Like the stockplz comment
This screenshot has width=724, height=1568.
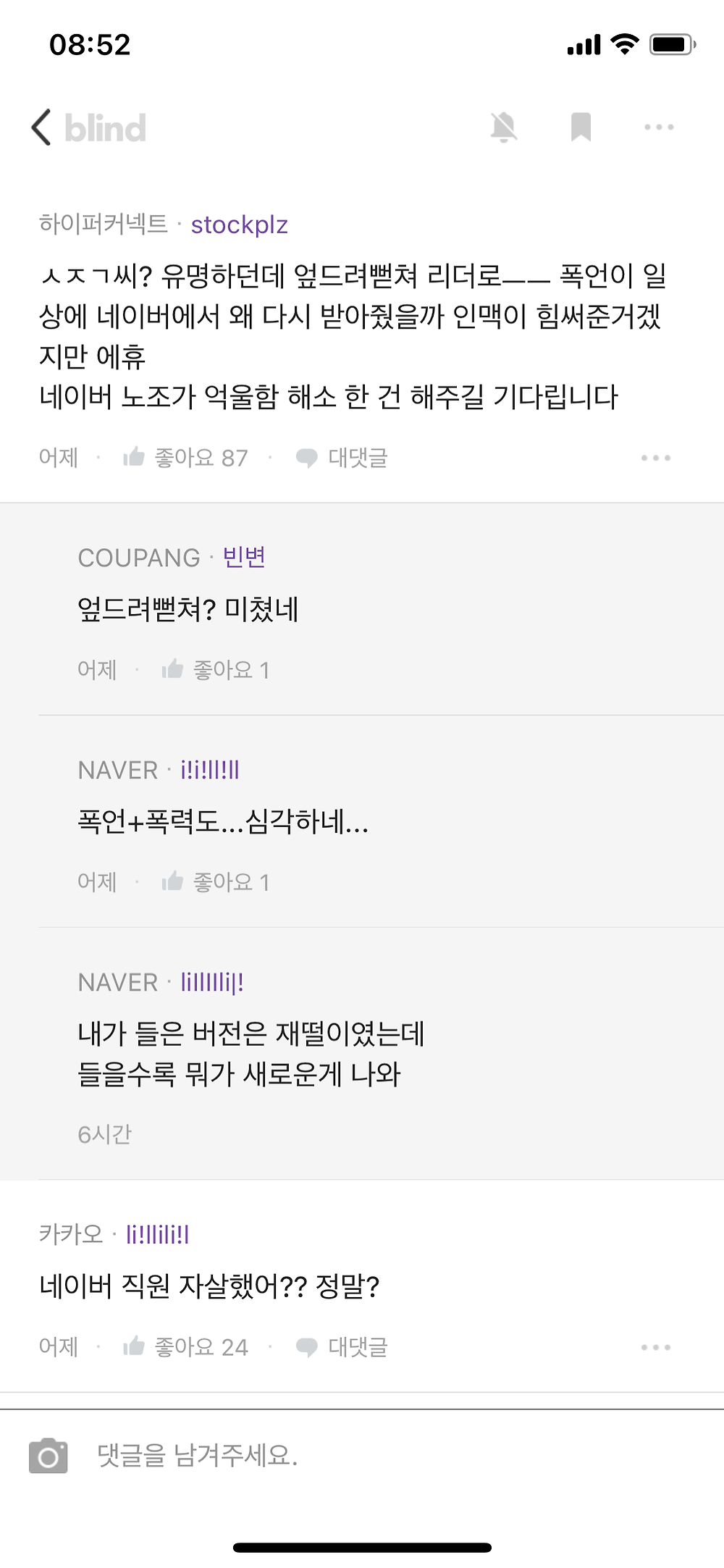tap(185, 458)
